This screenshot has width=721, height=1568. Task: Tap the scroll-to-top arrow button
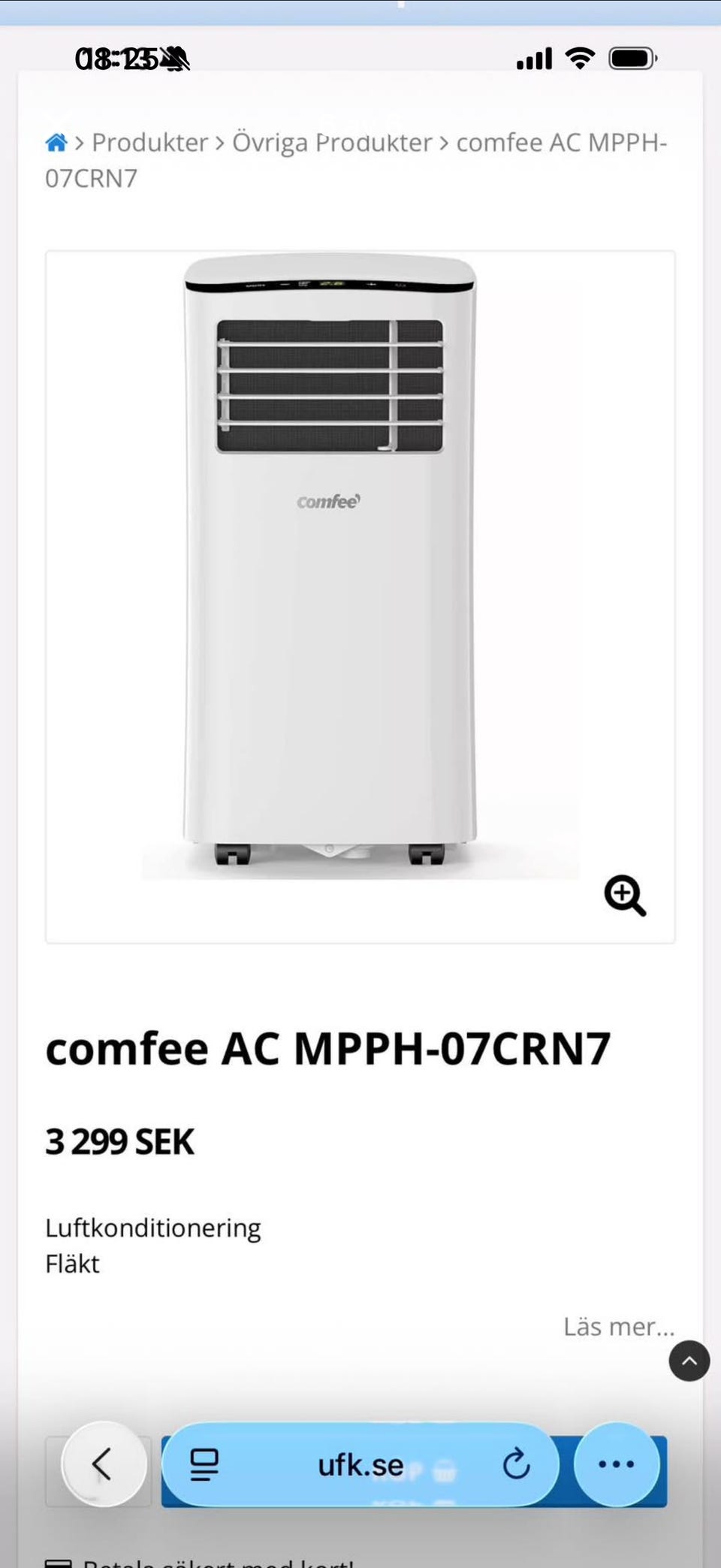coord(689,1361)
